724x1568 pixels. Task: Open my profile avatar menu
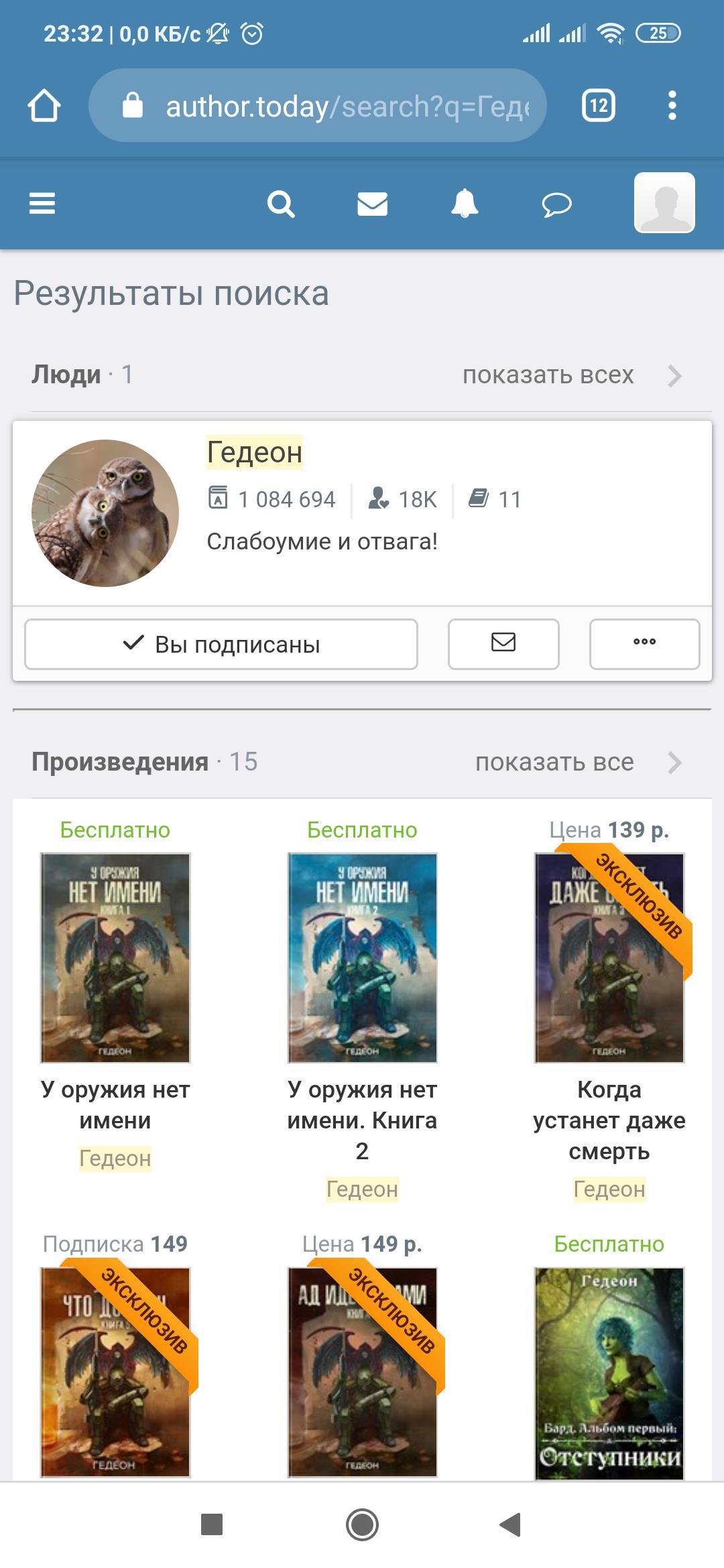tap(664, 203)
